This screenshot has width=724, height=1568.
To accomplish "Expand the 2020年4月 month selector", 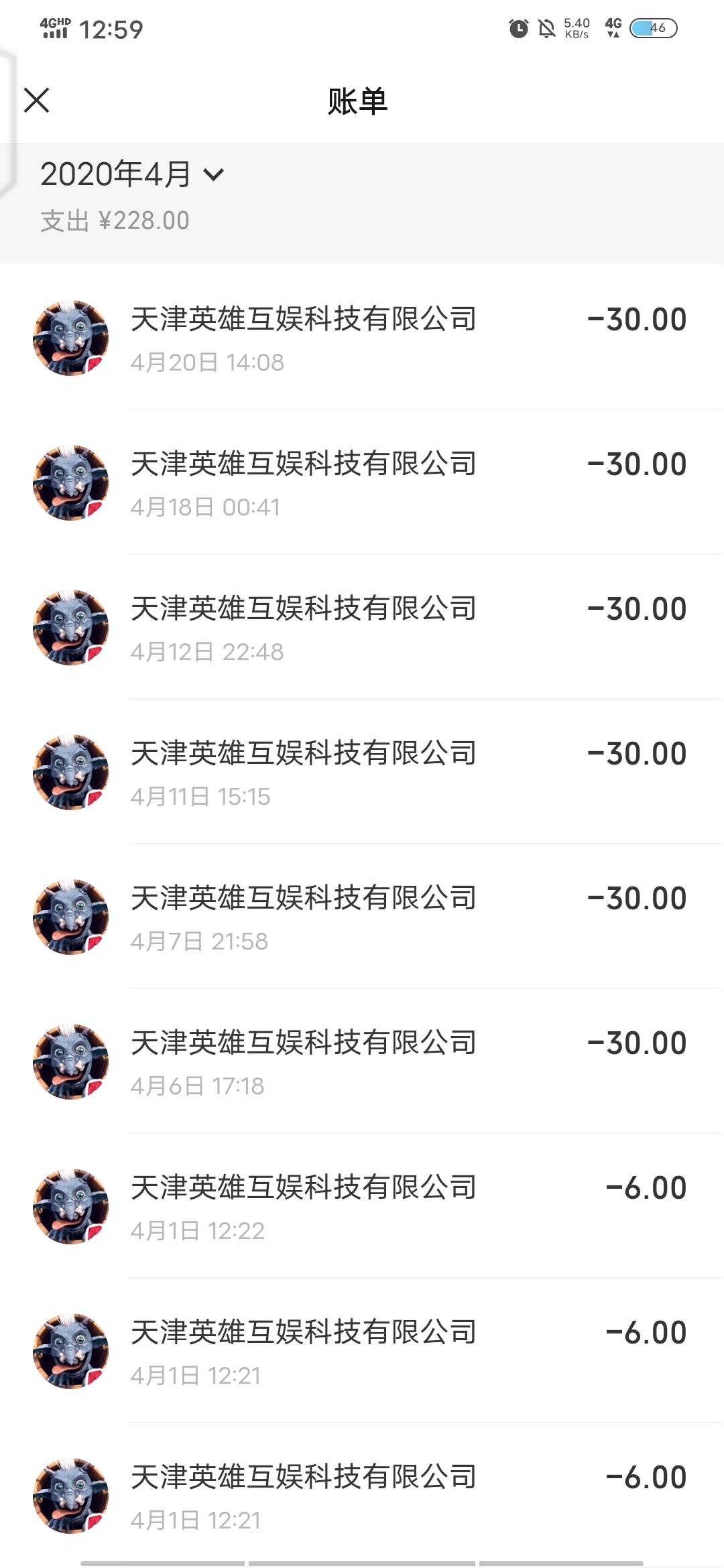I will pyautogui.click(x=132, y=175).
